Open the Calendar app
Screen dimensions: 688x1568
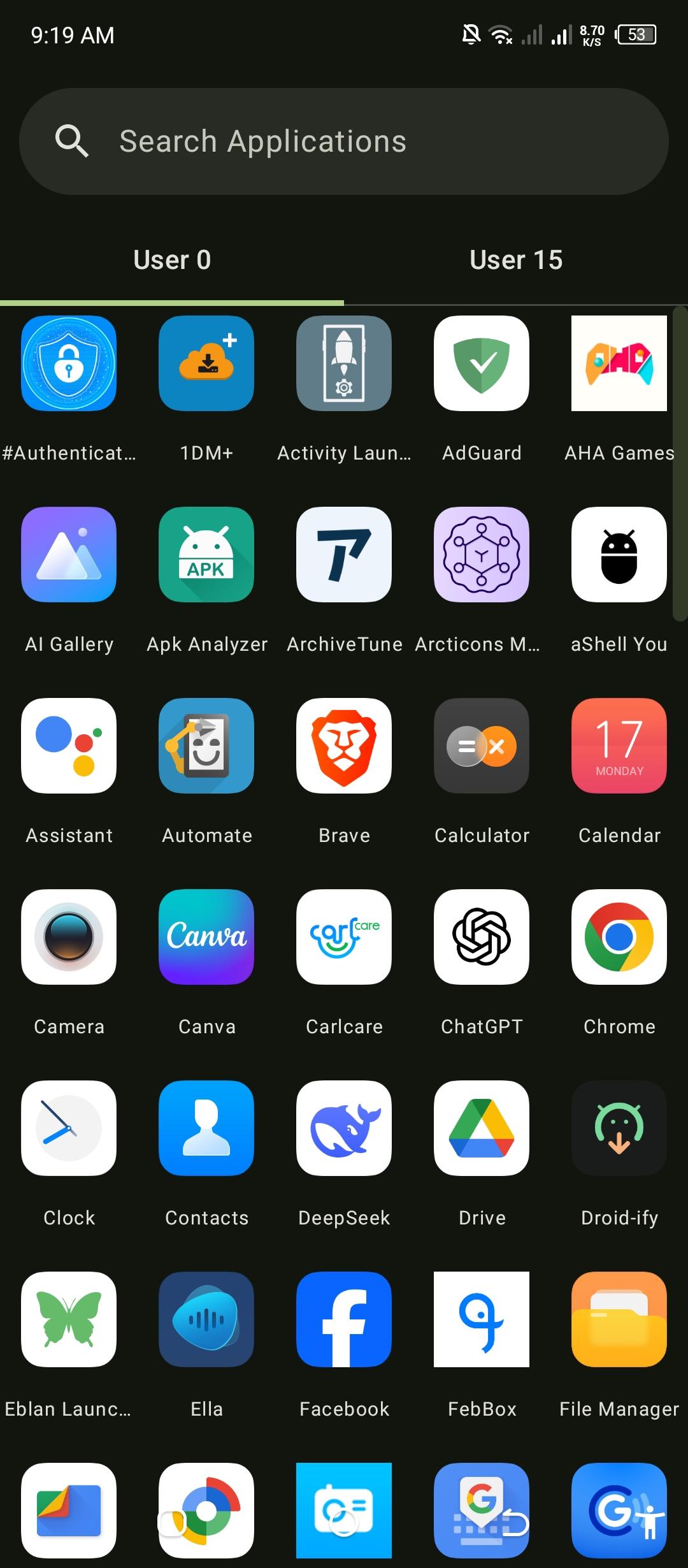click(619, 746)
